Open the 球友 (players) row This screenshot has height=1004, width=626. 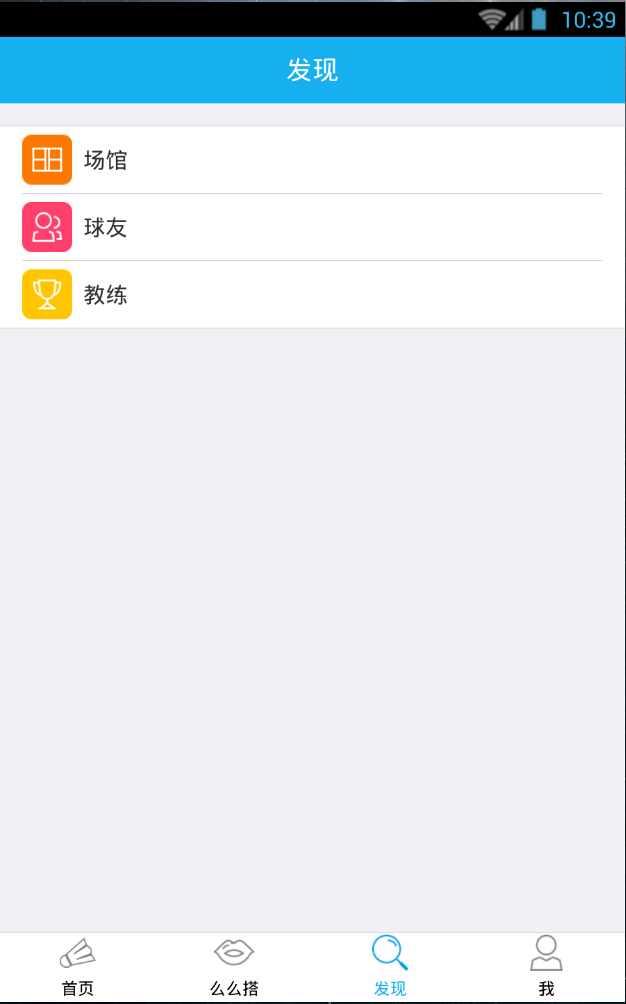pos(312,227)
